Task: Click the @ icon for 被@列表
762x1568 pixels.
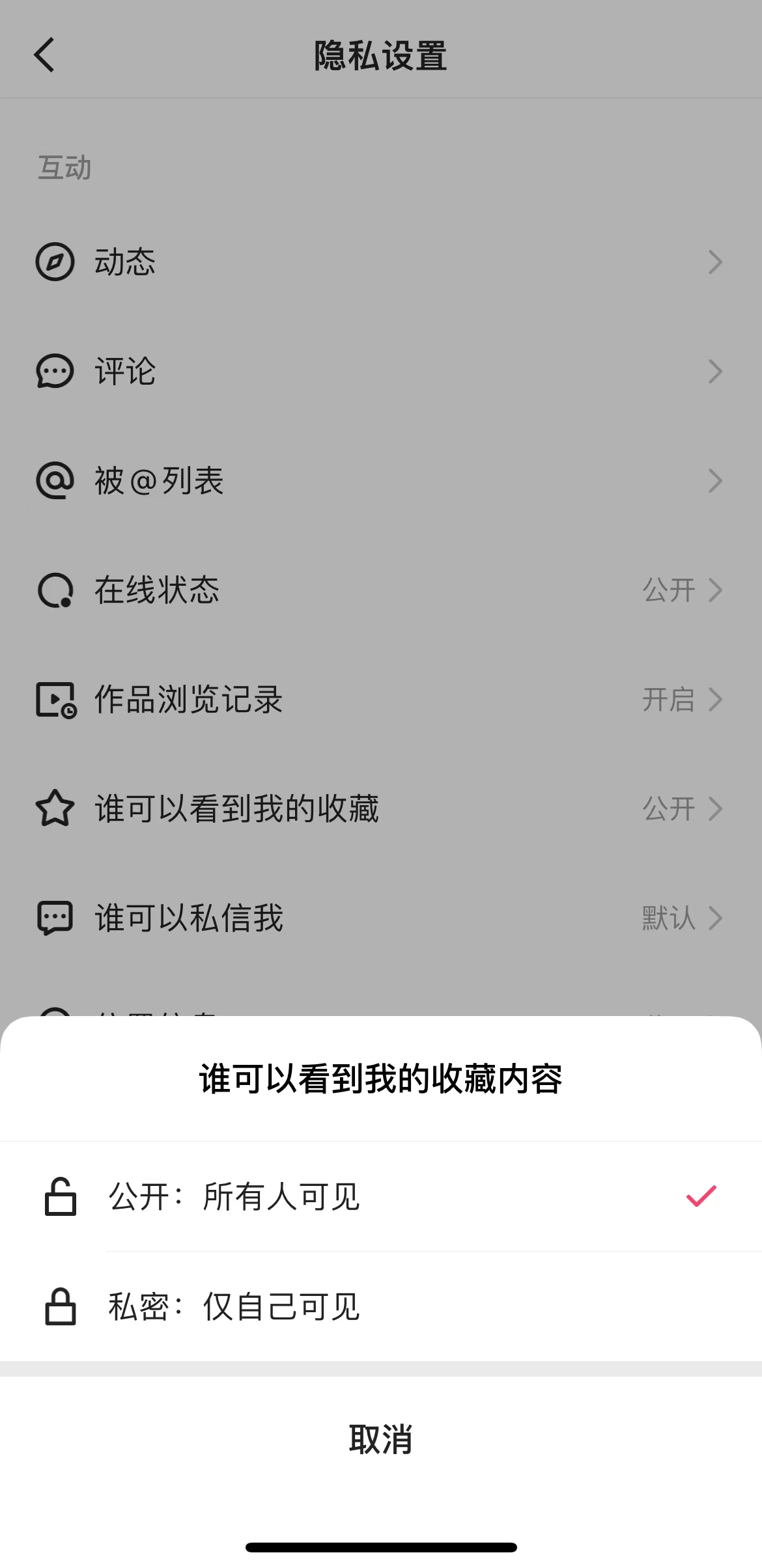Action: coord(55,481)
